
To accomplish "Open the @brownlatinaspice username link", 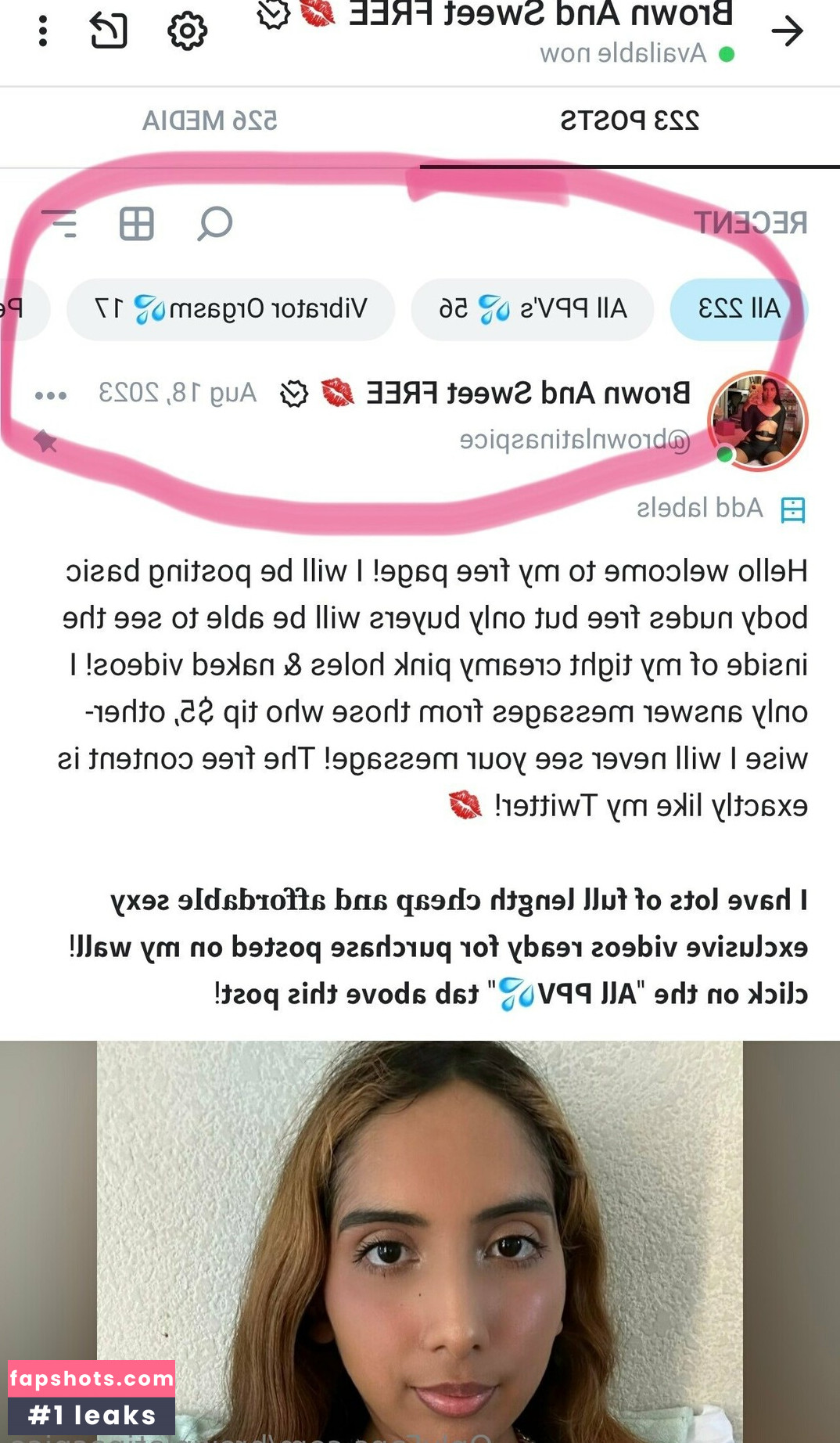I will coord(575,441).
